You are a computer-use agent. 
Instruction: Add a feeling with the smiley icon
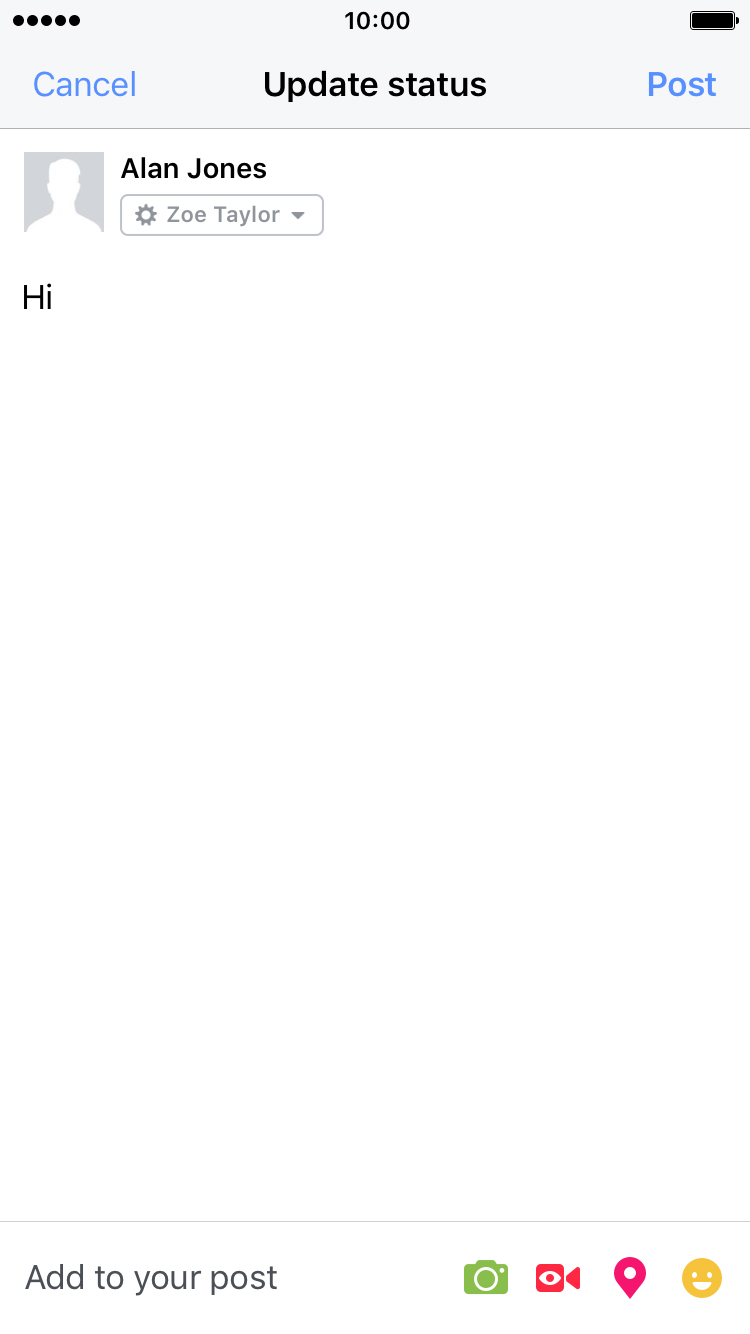point(702,1278)
